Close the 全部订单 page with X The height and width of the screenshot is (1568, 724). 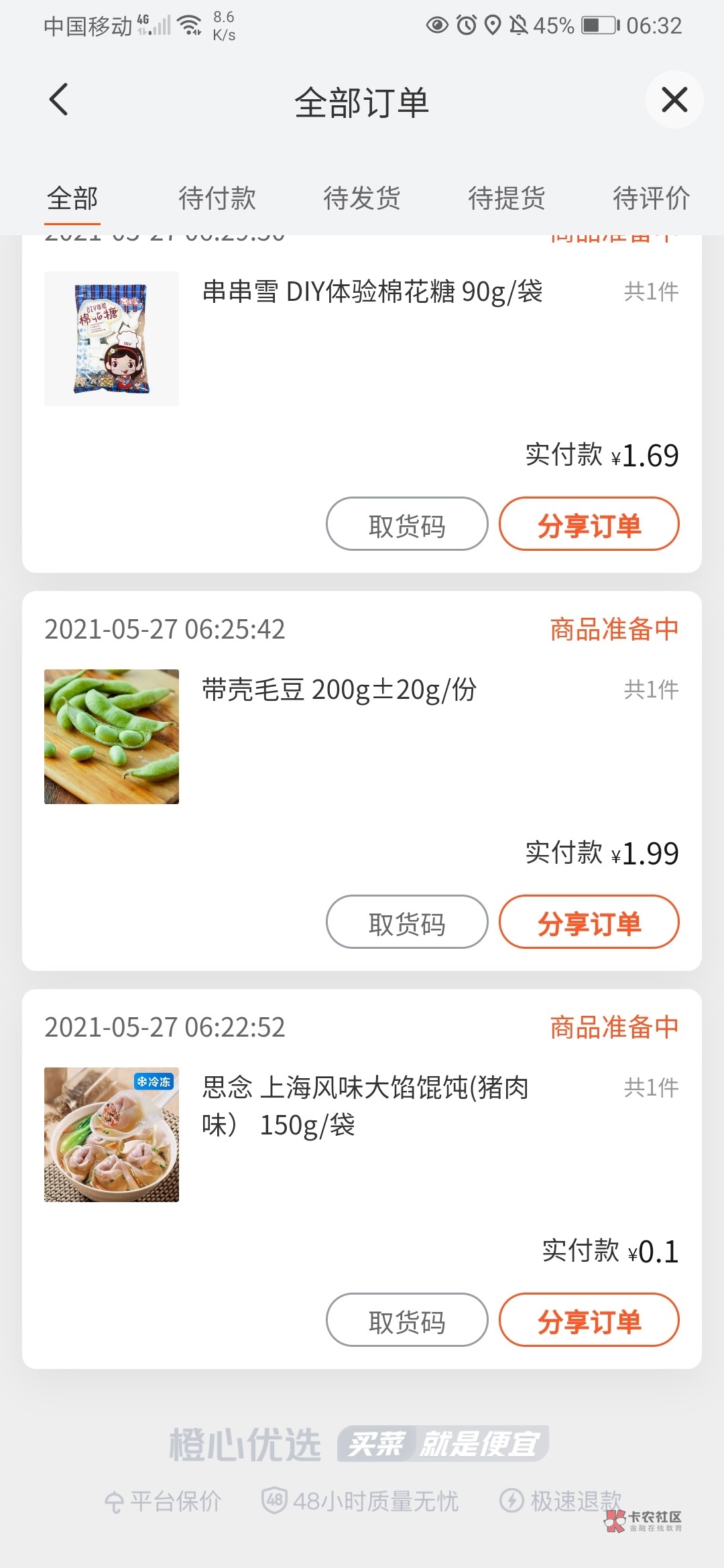click(674, 100)
